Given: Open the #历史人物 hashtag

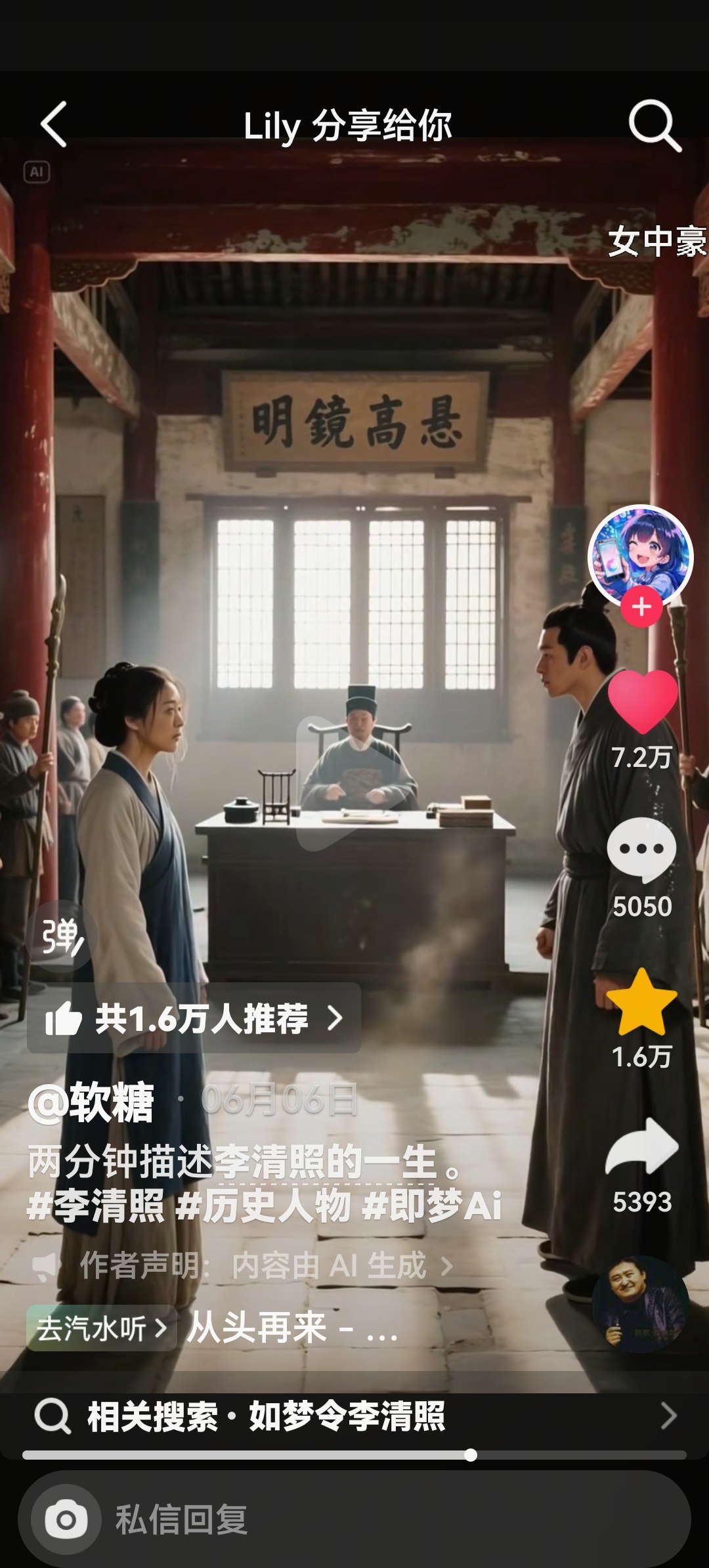Looking at the screenshot, I should 264,1207.
